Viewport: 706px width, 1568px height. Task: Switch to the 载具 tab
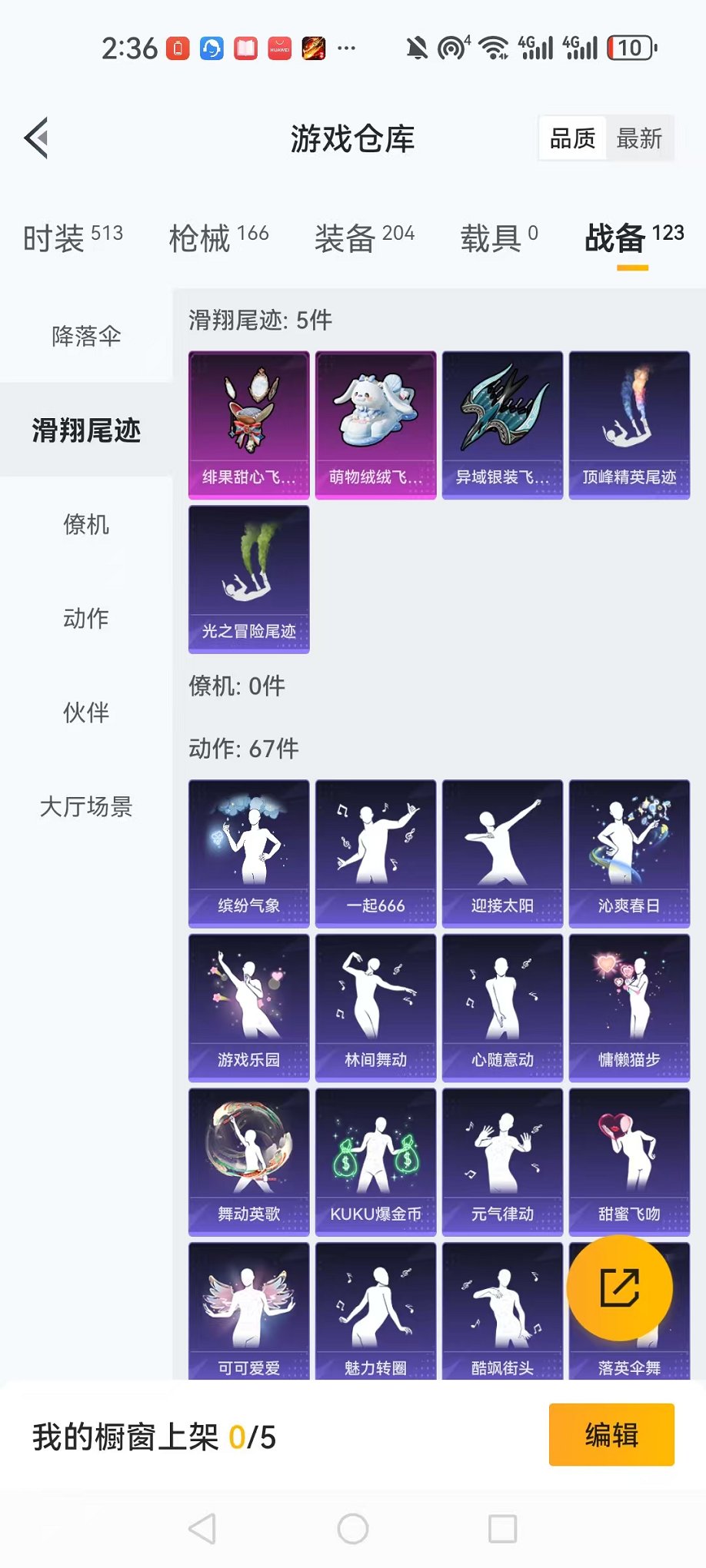tap(498, 238)
